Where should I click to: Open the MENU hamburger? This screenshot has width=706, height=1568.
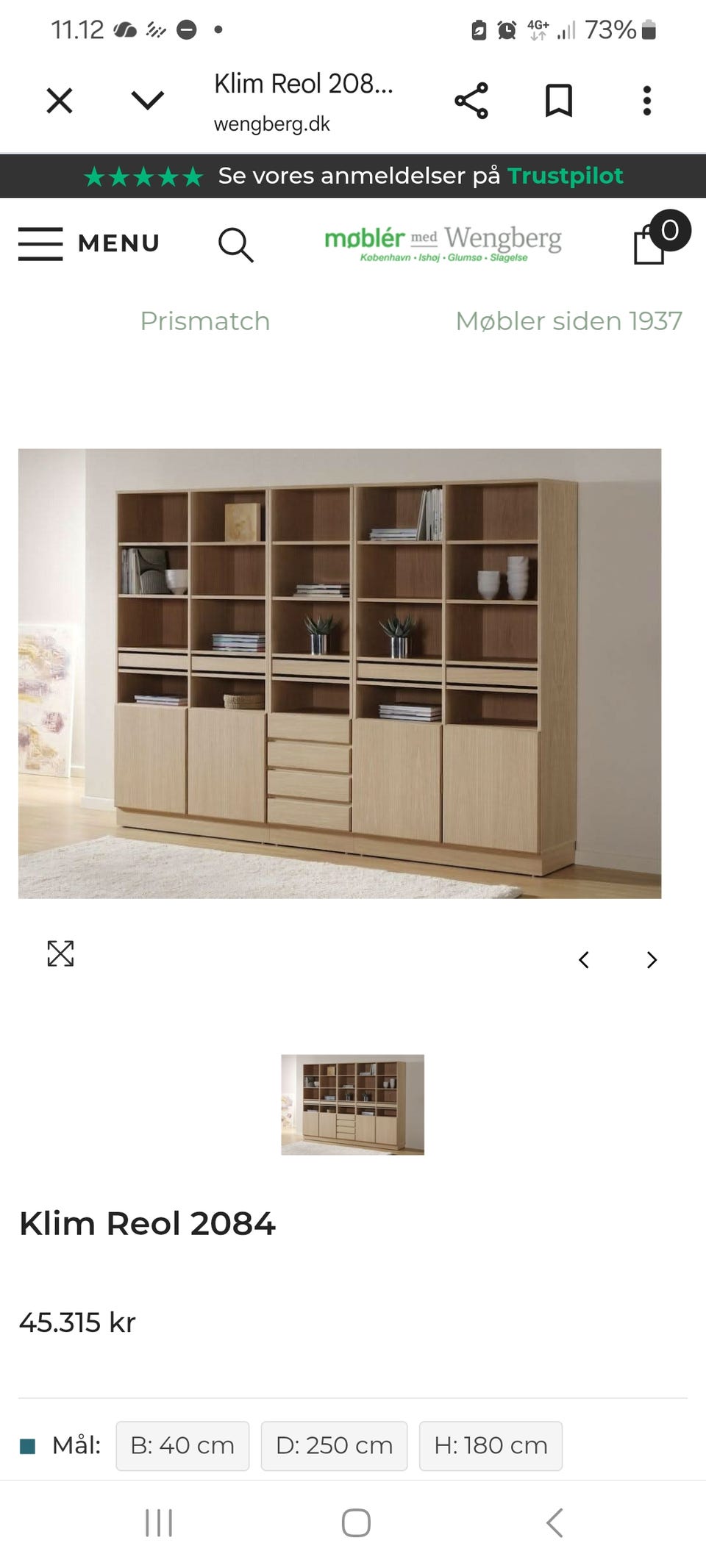pos(88,244)
